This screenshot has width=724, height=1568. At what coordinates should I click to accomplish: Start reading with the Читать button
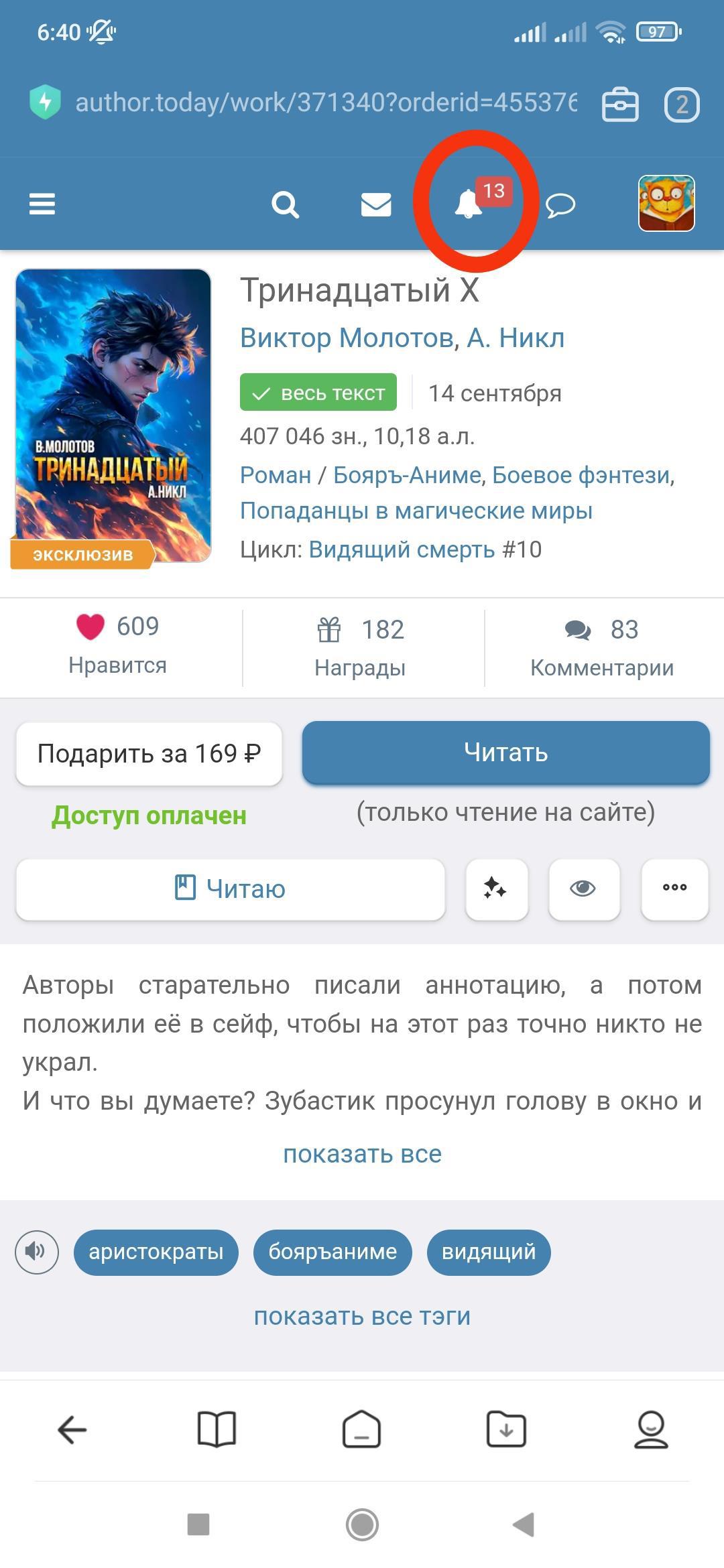505,753
